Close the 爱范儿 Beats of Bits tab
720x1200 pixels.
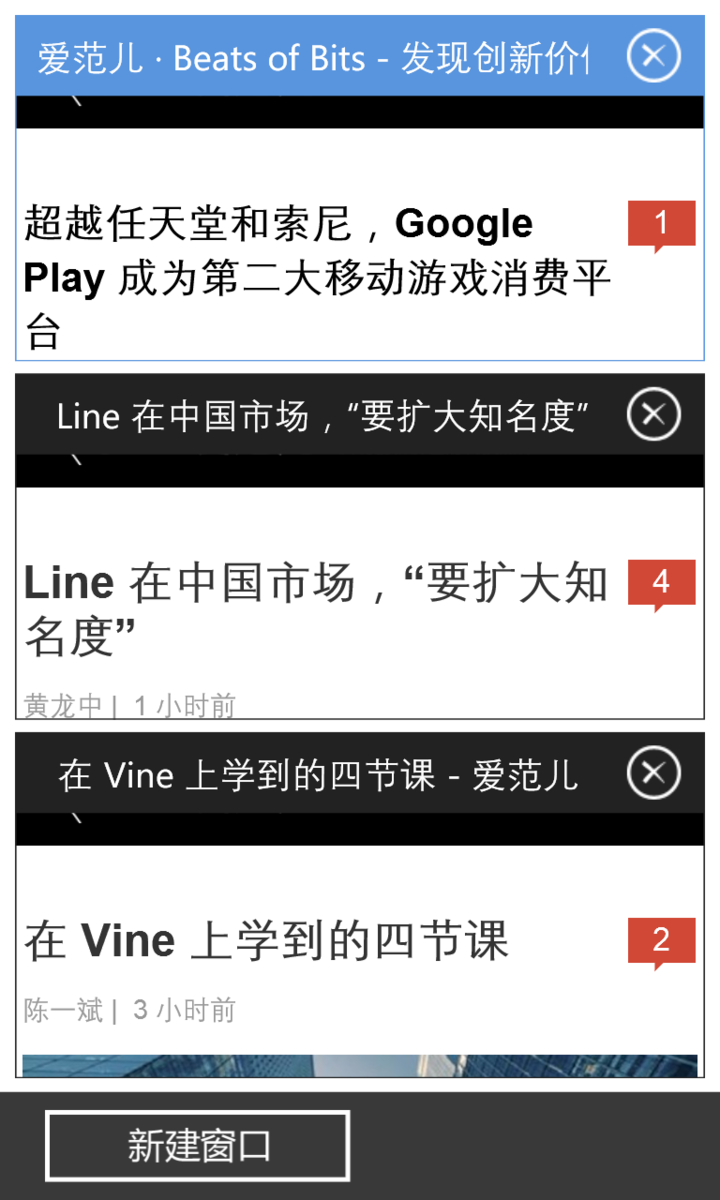[x=653, y=56]
